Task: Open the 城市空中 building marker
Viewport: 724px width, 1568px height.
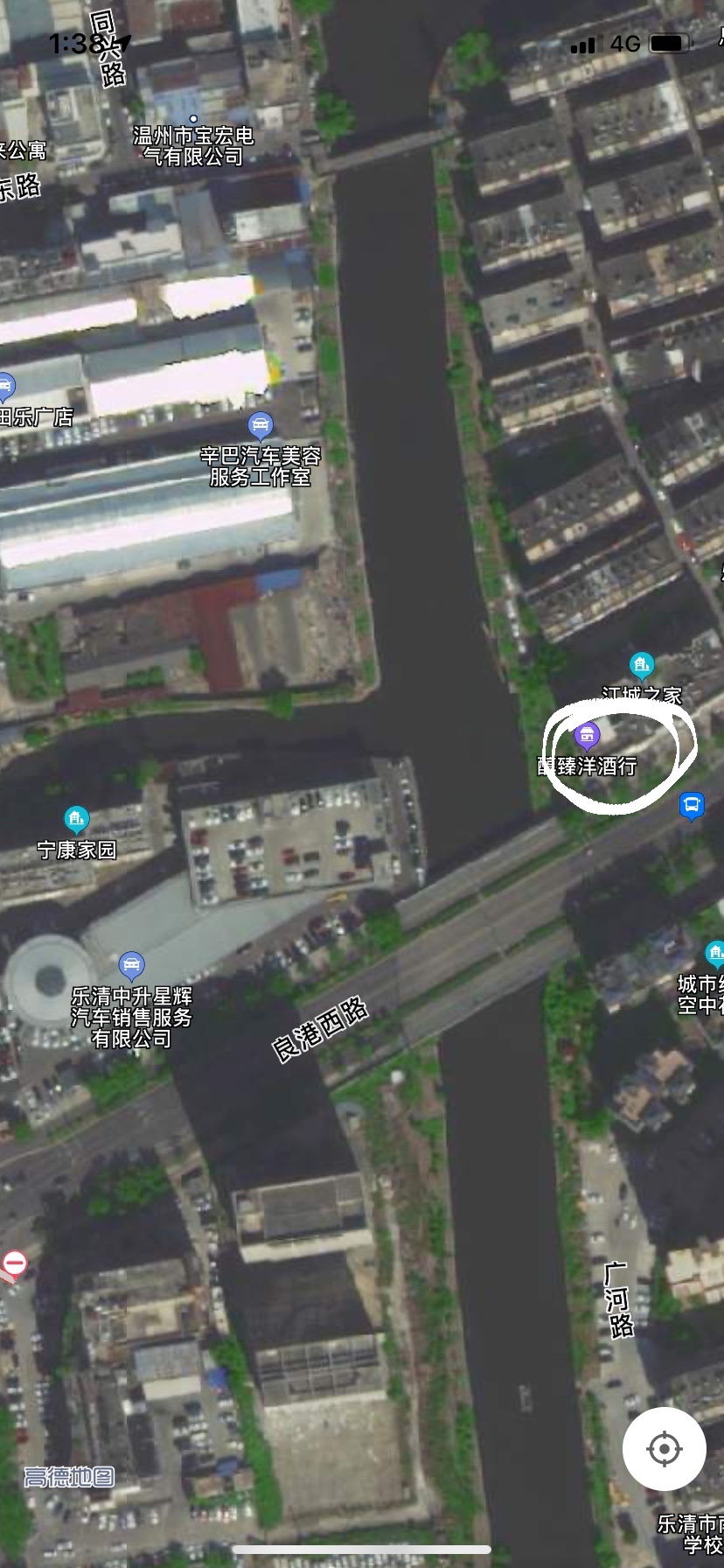Action: click(x=715, y=954)
